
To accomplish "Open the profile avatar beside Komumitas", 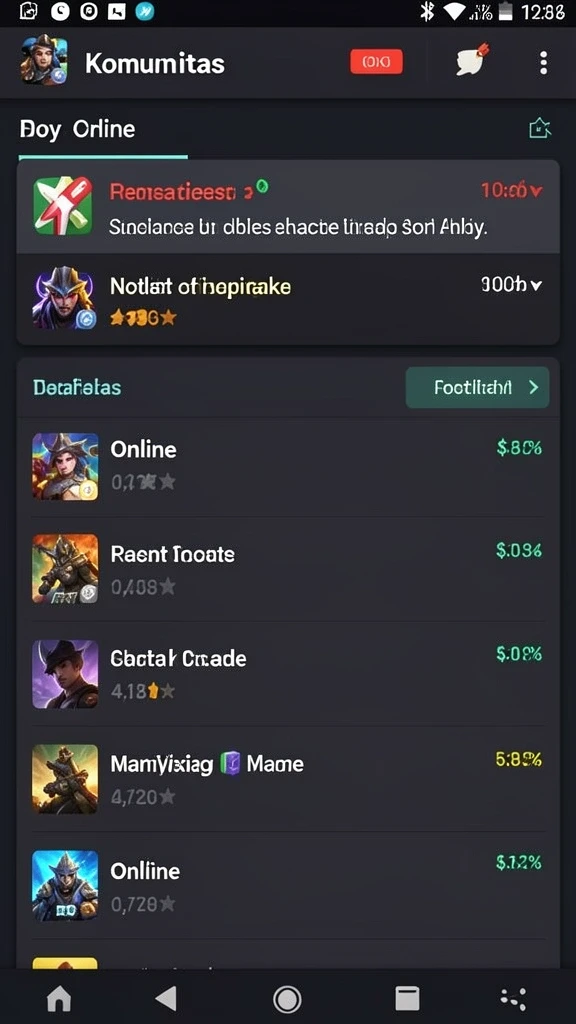I will point(44,61).
